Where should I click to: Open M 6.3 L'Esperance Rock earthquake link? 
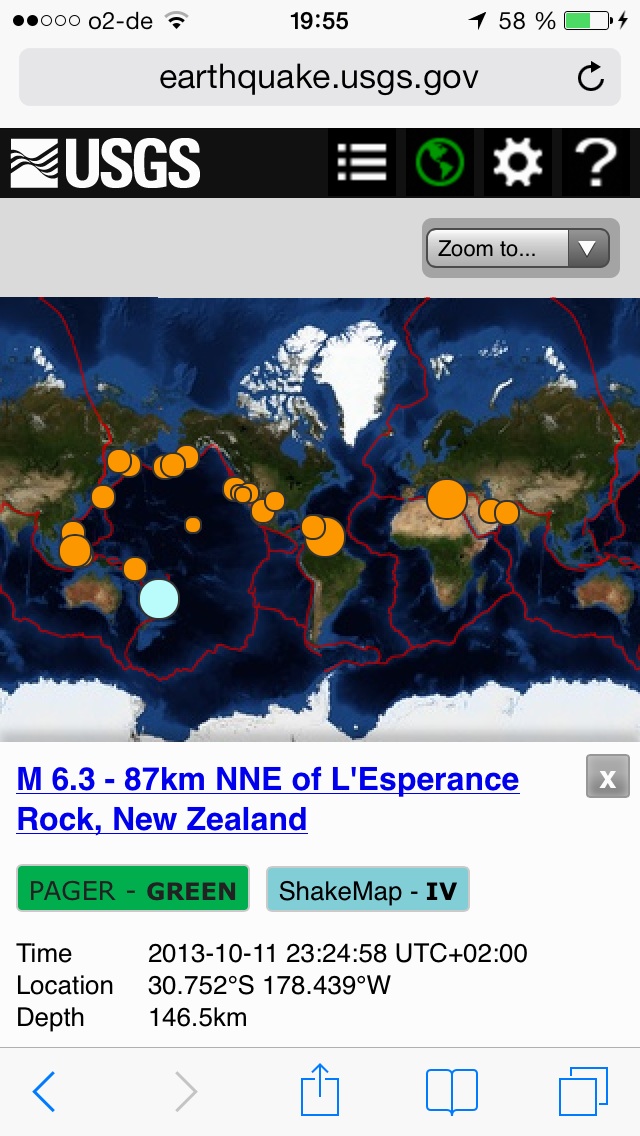[x=267, y=799]
